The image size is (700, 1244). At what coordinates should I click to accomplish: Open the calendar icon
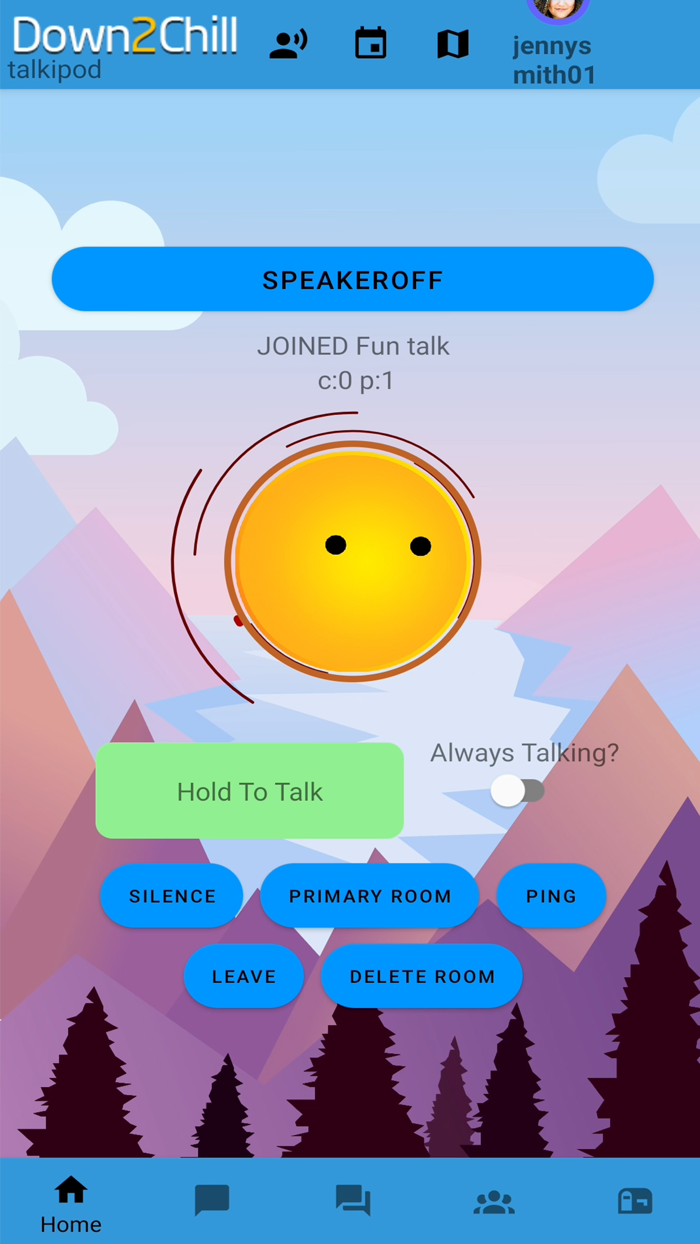tap(371, 43)
